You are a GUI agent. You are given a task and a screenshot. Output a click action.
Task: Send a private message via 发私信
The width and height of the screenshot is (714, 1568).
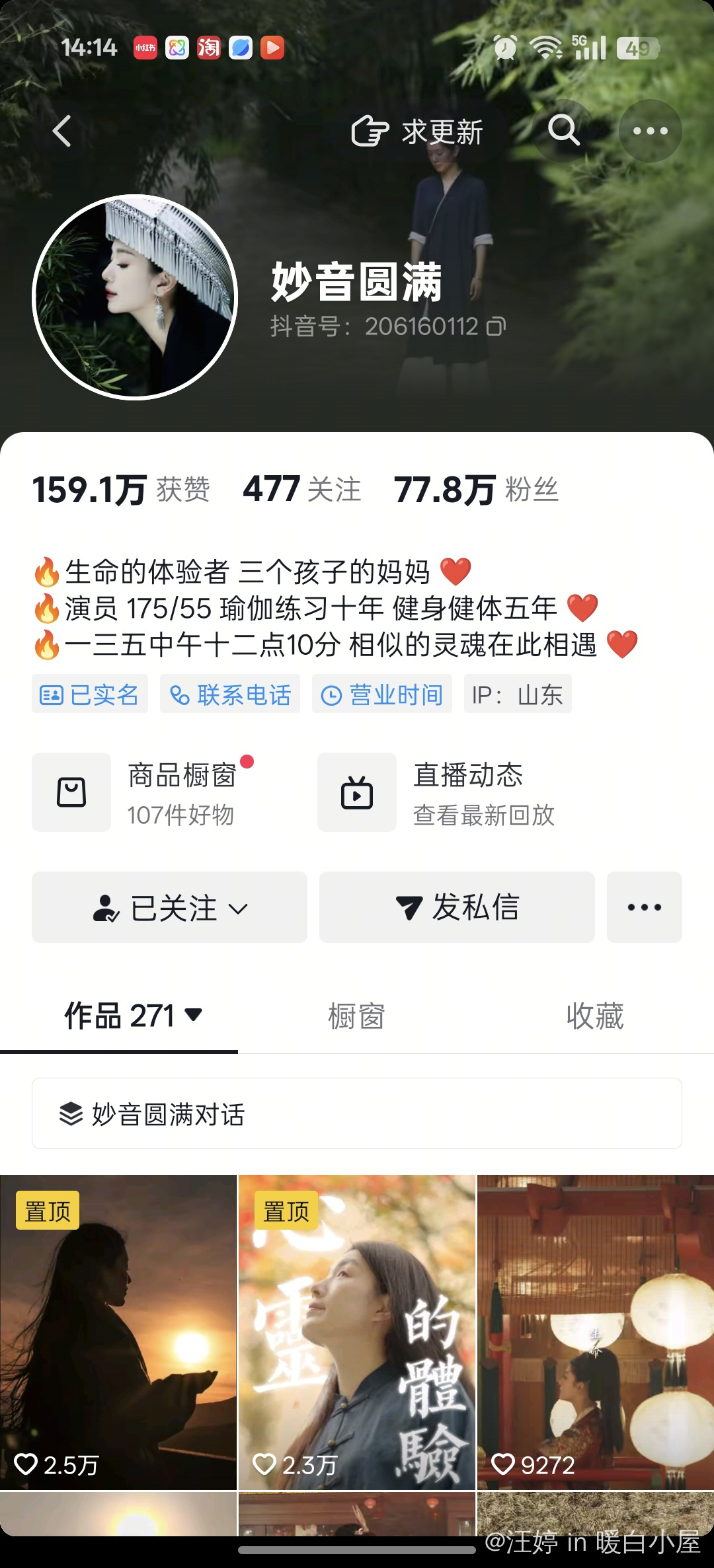pyautogui.click(x=457, y=907)
